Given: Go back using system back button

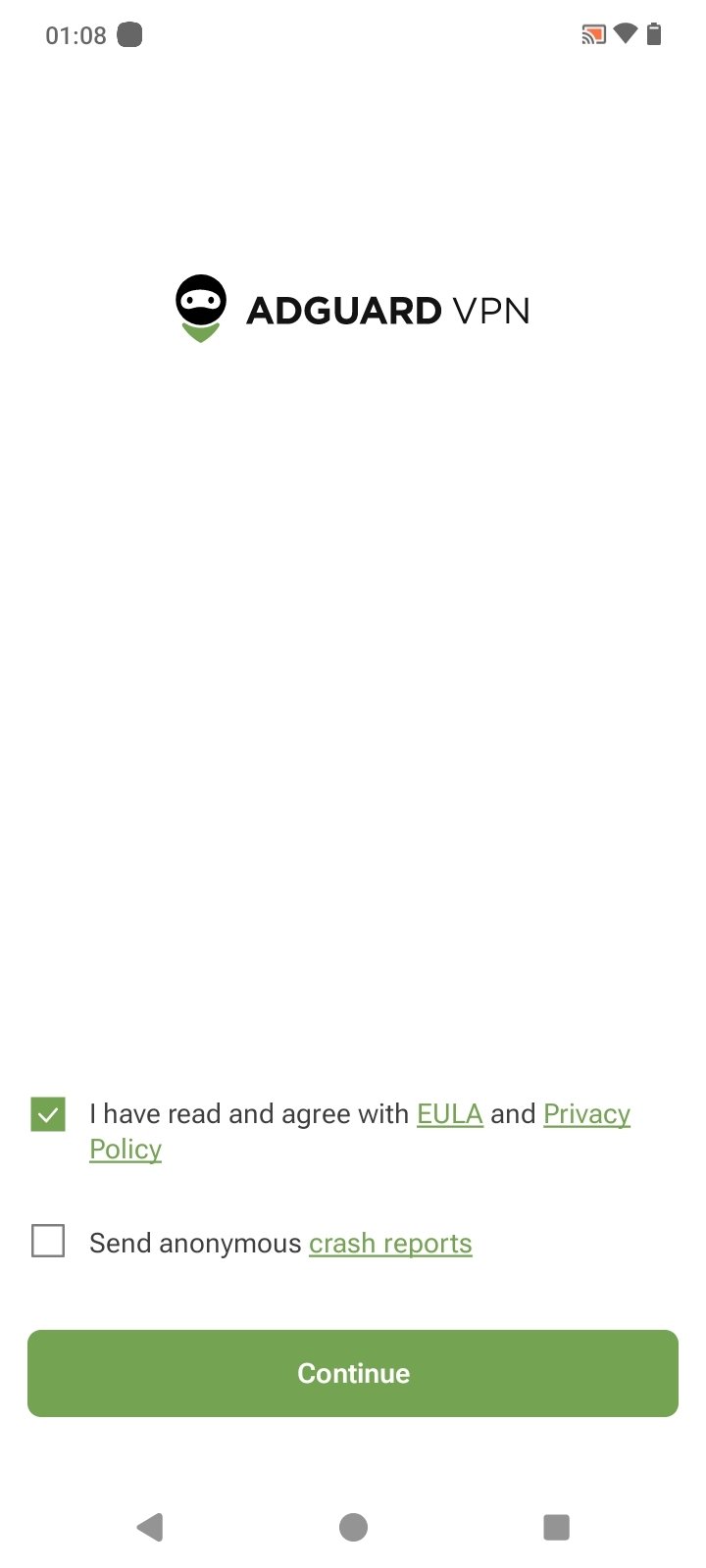Looking at the screenshot, I should pyautogui.click(x=149, y=1527).
